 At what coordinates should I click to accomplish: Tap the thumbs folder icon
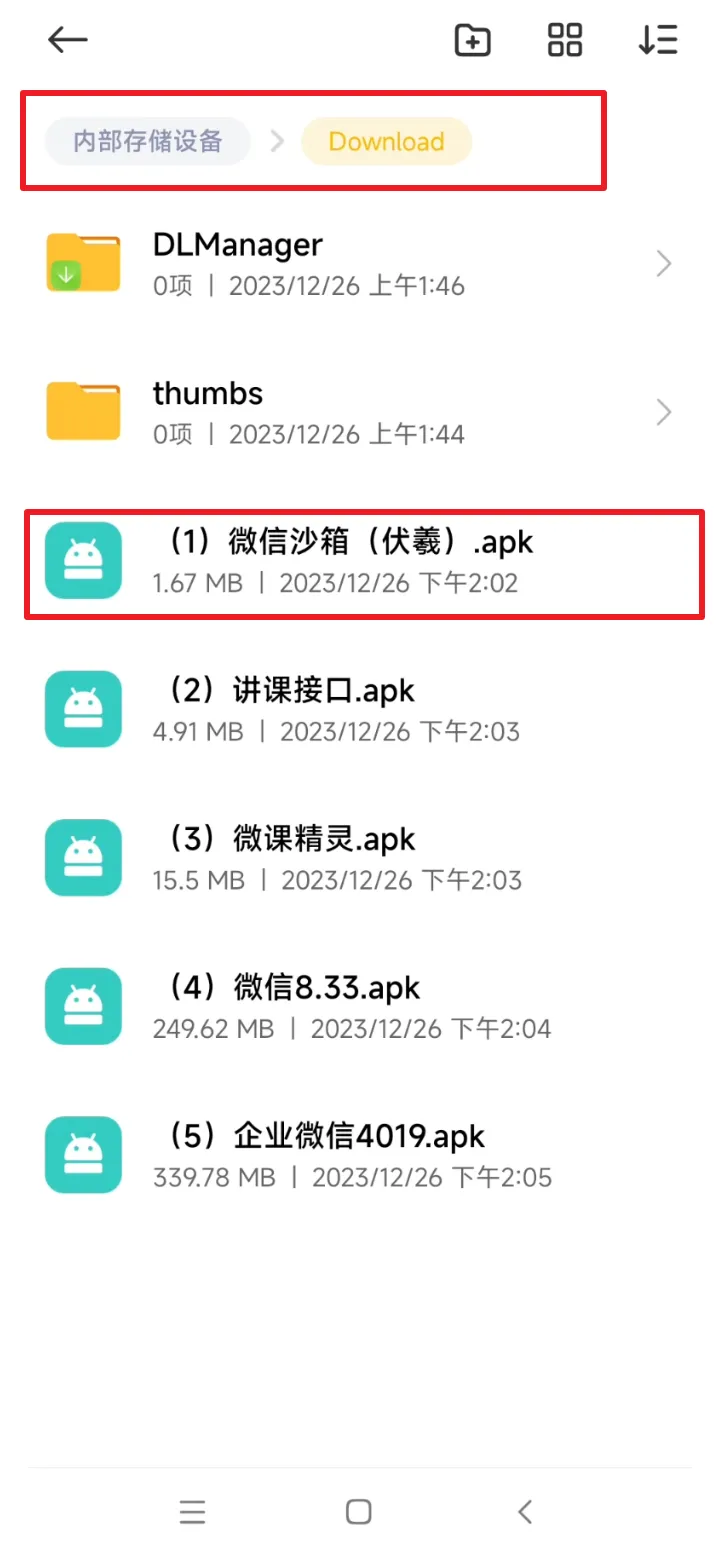click(x=82, y=410)
